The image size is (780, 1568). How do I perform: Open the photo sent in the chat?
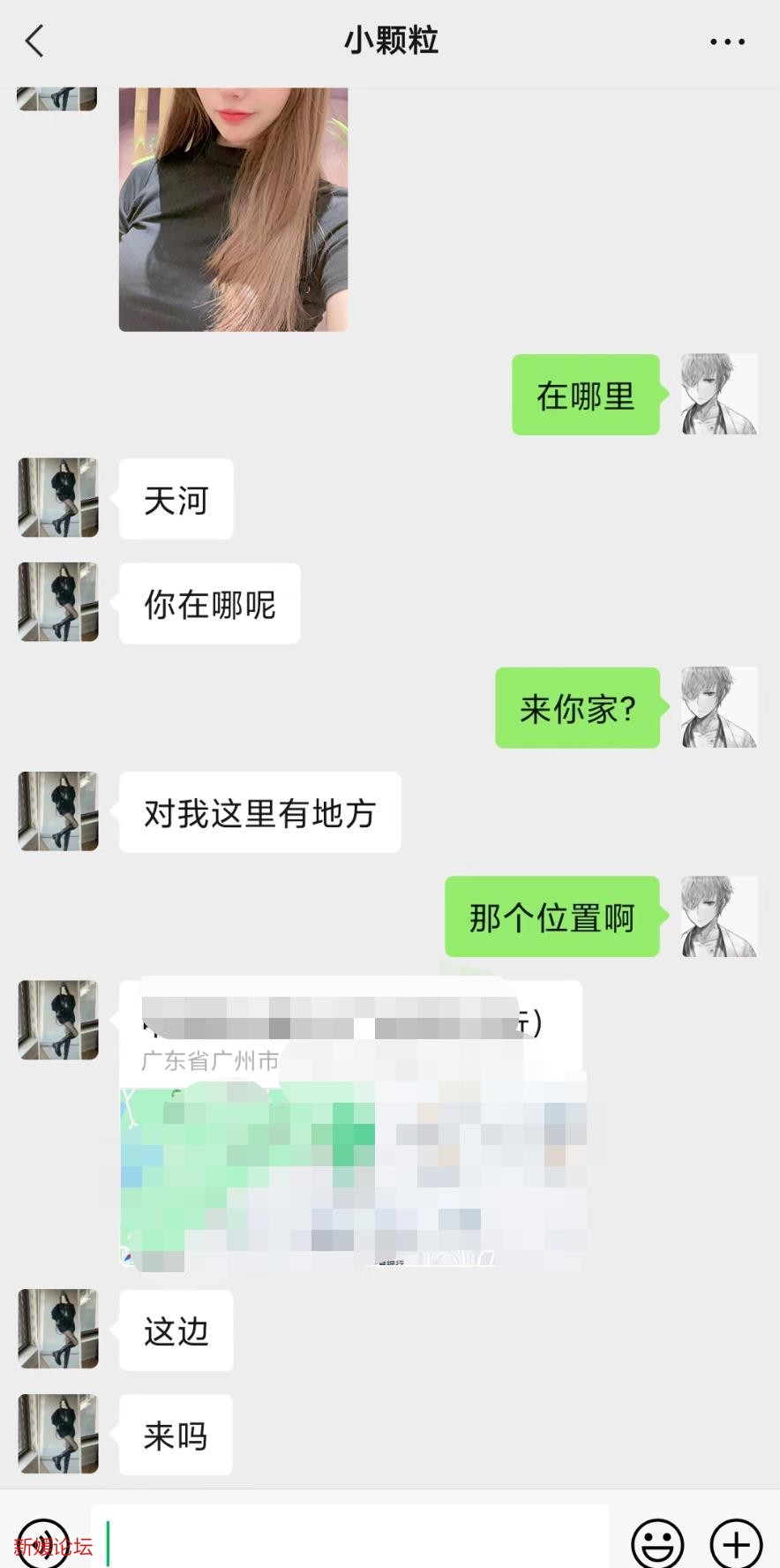point(233,208)
